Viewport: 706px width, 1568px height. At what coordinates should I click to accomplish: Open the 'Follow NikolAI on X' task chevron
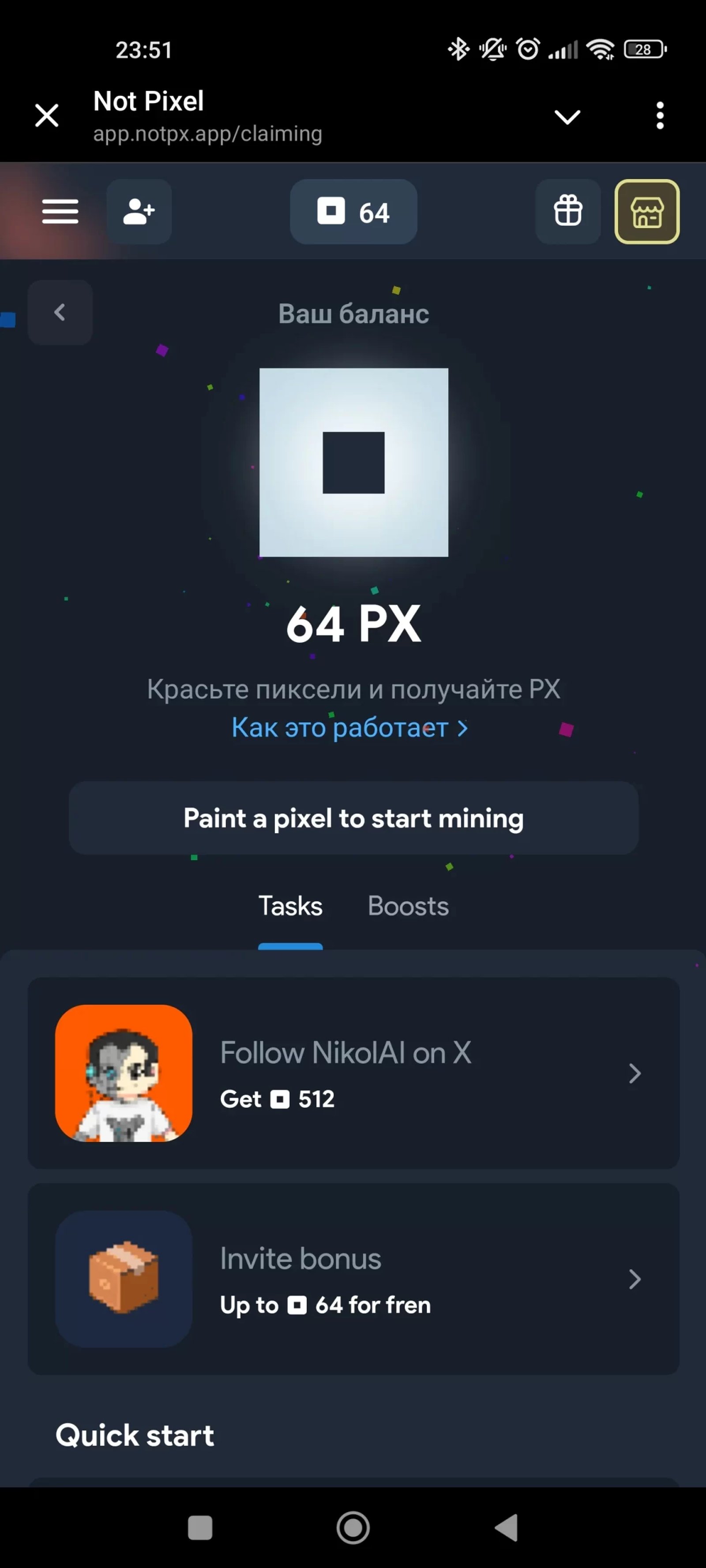[x=635, y=1074]
